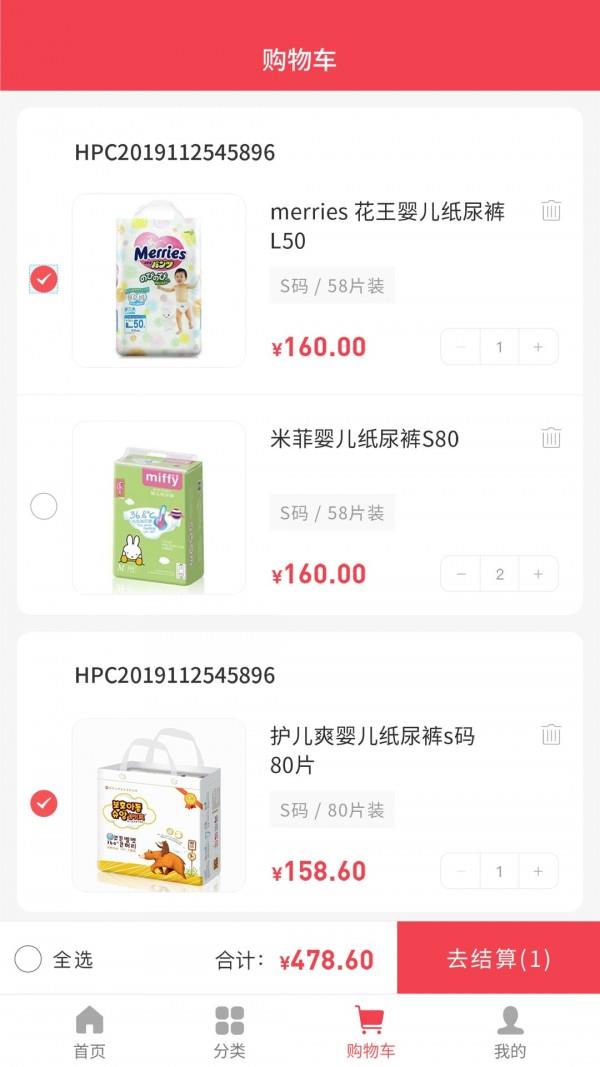This screenshot has width=600, height=1067.
Task: Delete 米菲婴儿纸尿裤S80 from cart
Action: point(551,437)
